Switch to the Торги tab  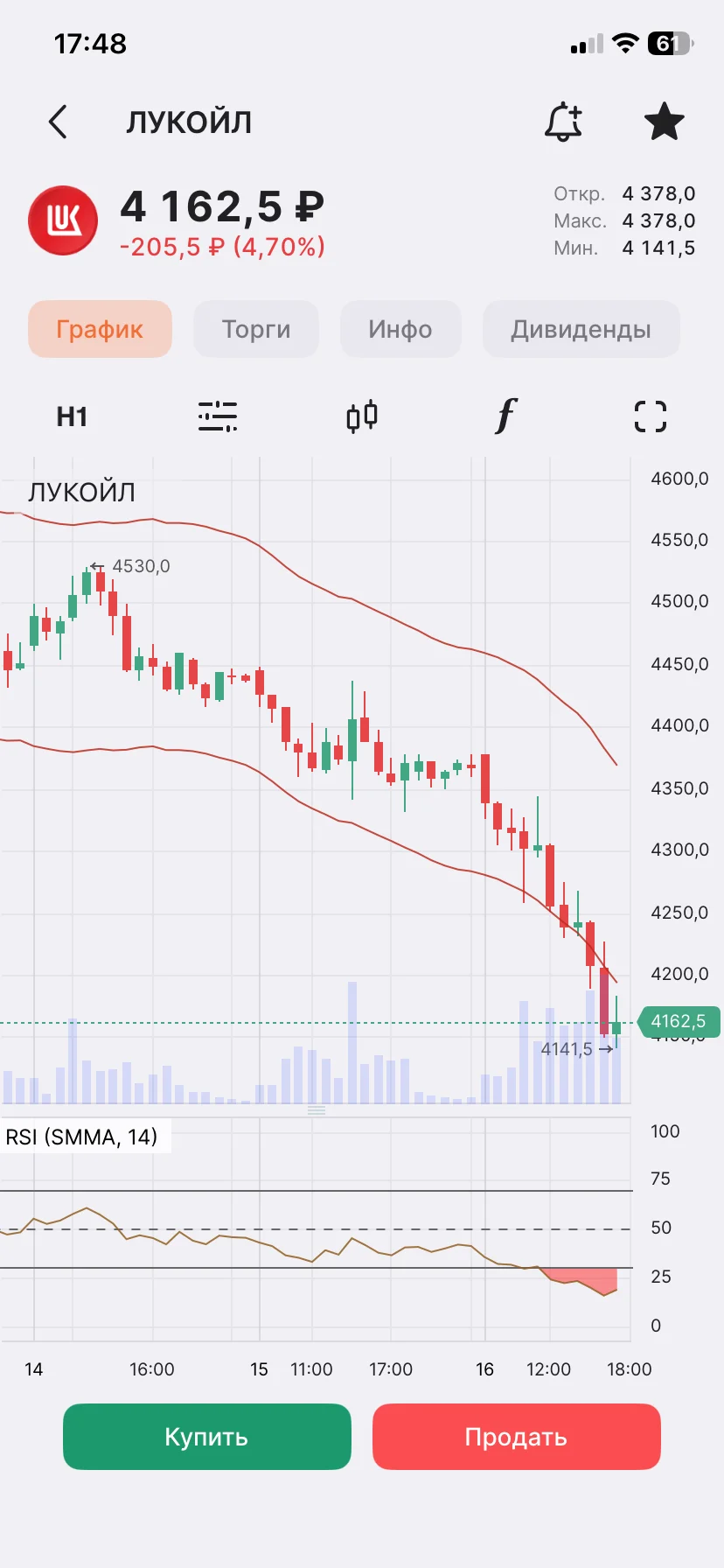click(x=256, y=329)
